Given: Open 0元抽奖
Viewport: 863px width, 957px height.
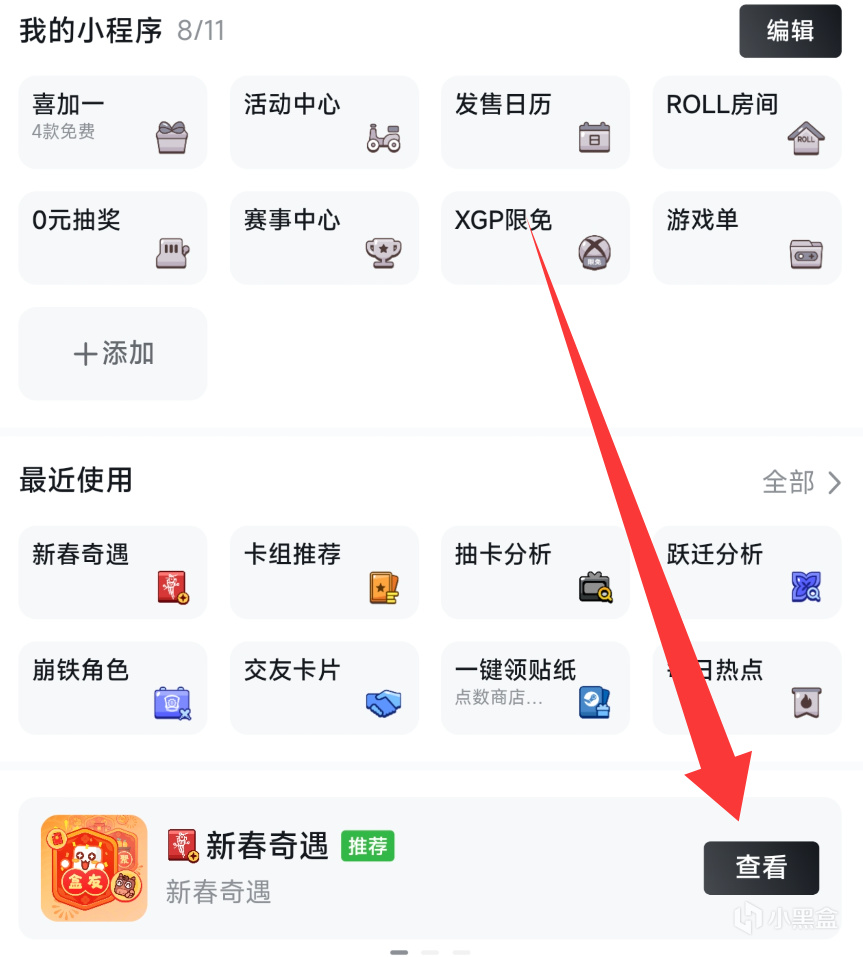Looking at the screenshot, I should coord(112,238).
